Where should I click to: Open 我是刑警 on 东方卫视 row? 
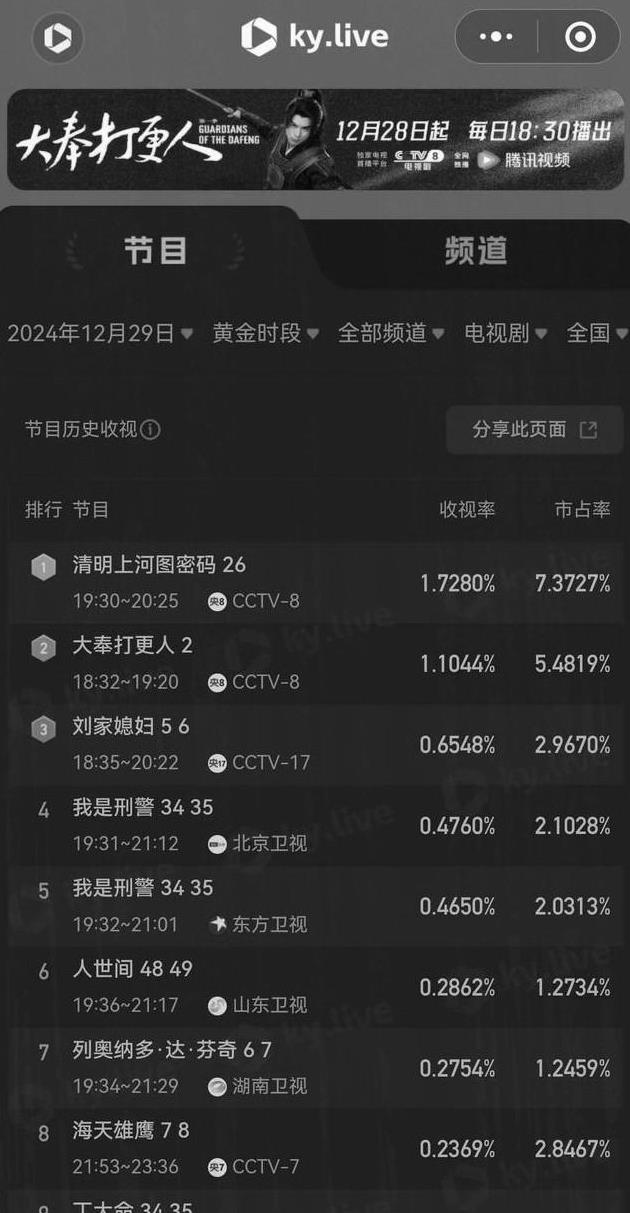click(x=315, y=906)
